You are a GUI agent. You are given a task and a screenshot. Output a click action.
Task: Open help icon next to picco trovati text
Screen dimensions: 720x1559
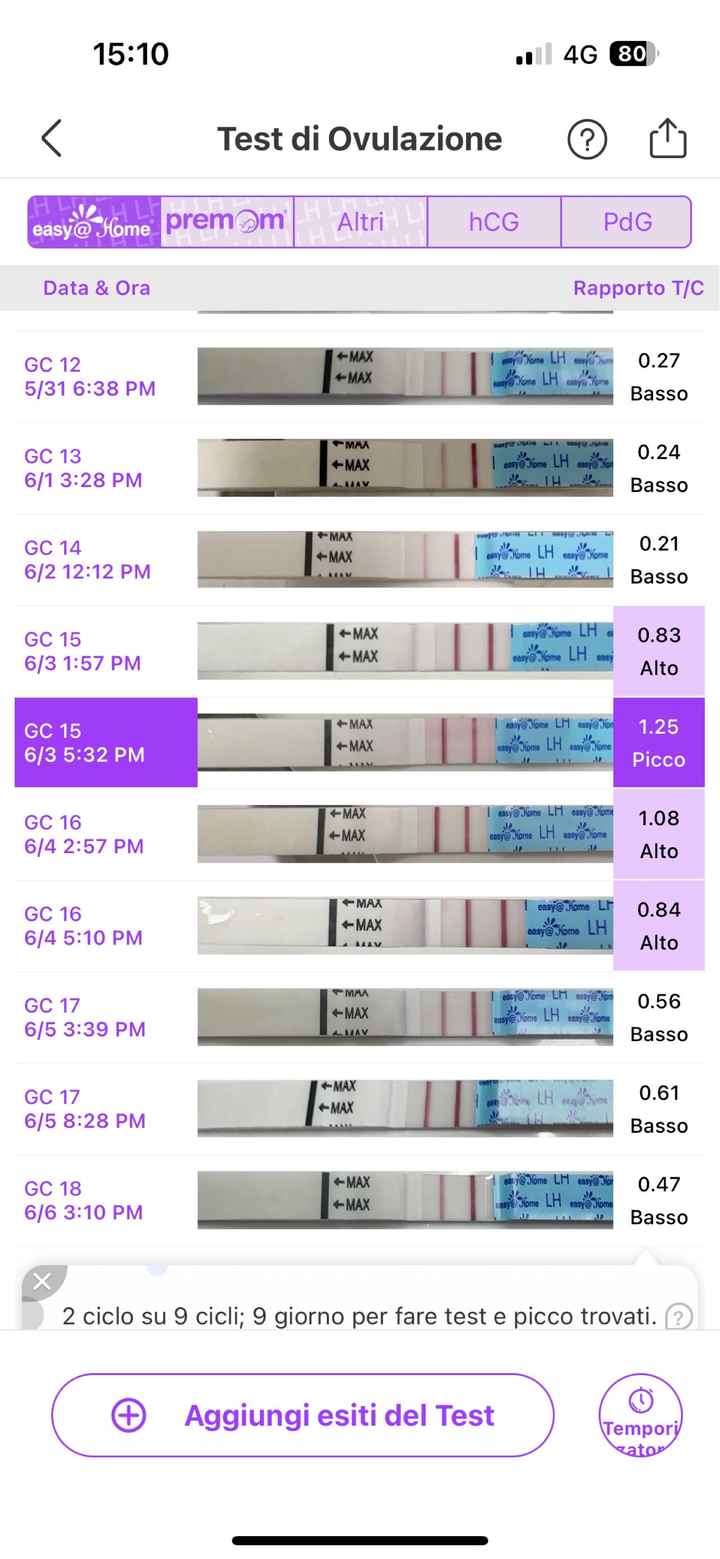point(679,1317)
